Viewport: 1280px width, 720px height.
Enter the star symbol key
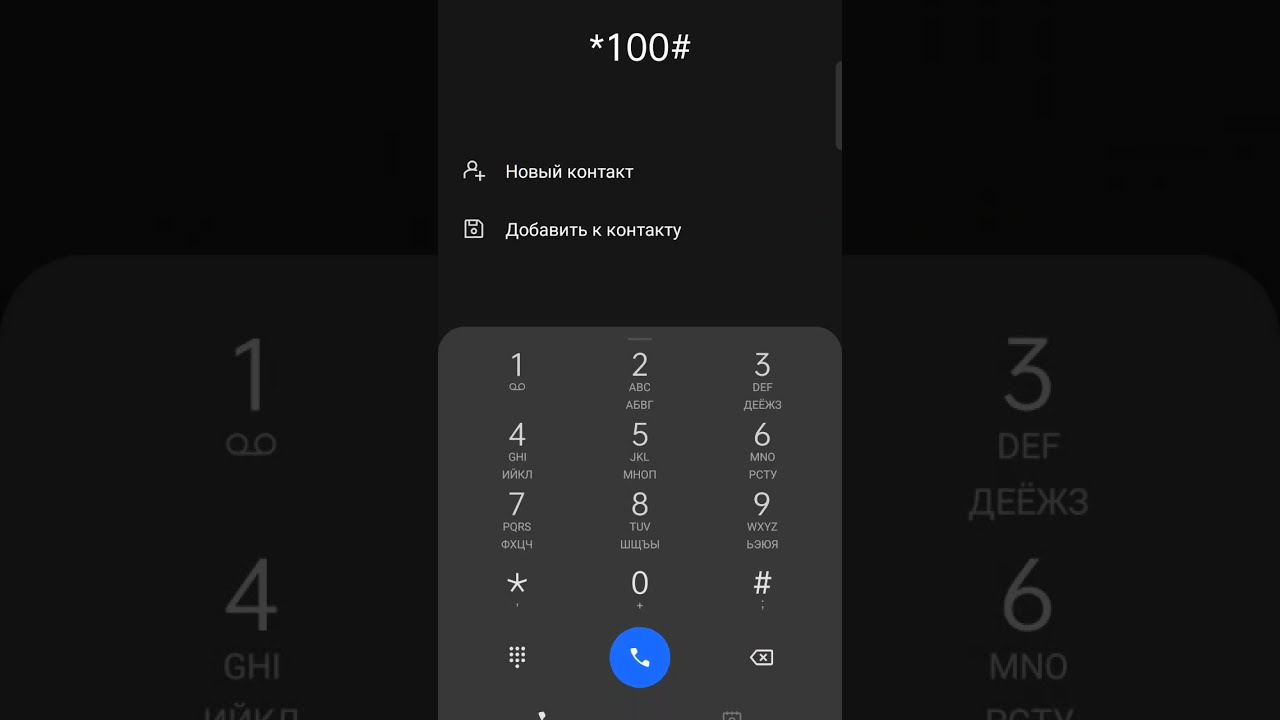[x=517, y=586]
